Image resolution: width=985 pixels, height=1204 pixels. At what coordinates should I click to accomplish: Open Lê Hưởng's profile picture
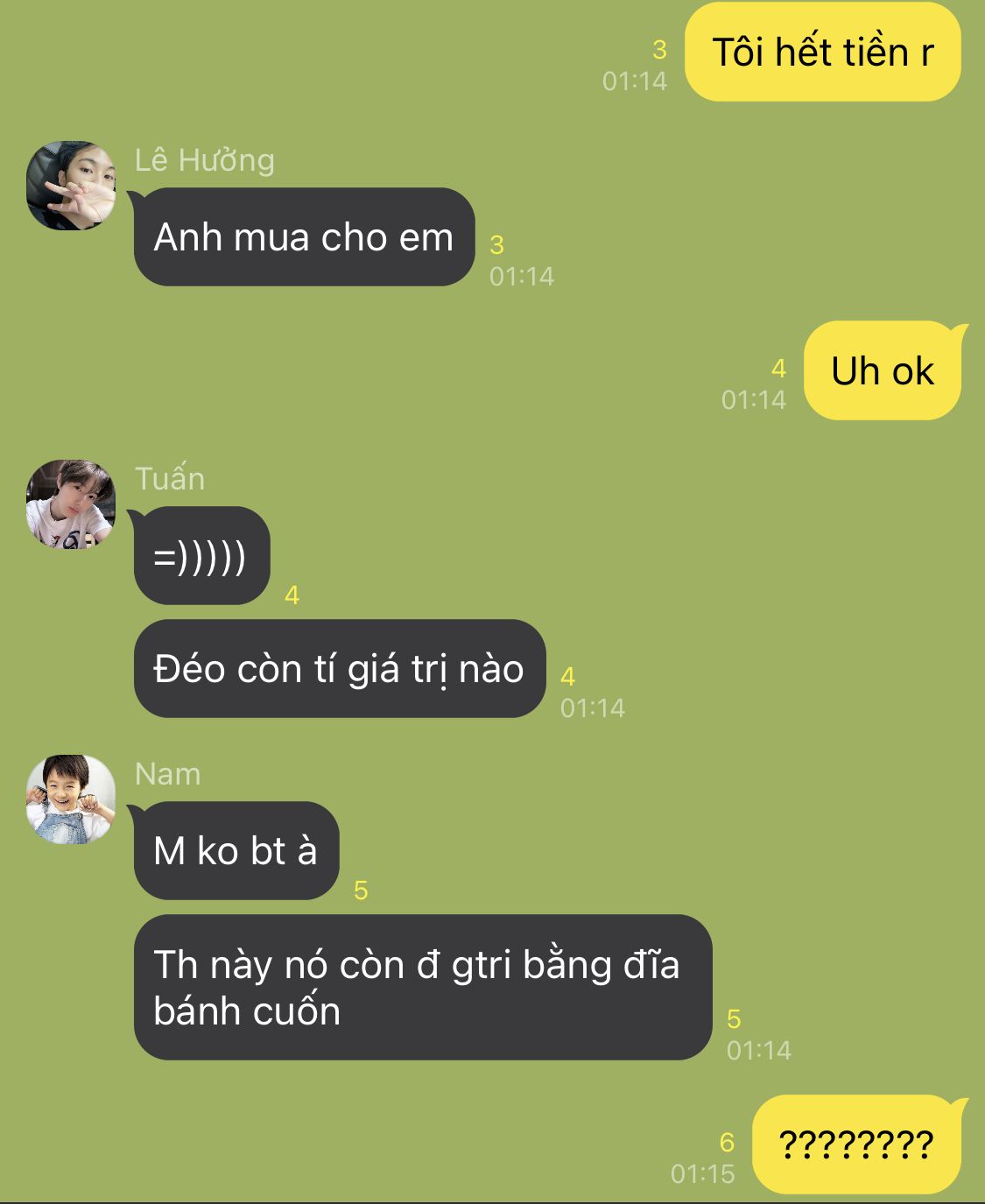71,186
